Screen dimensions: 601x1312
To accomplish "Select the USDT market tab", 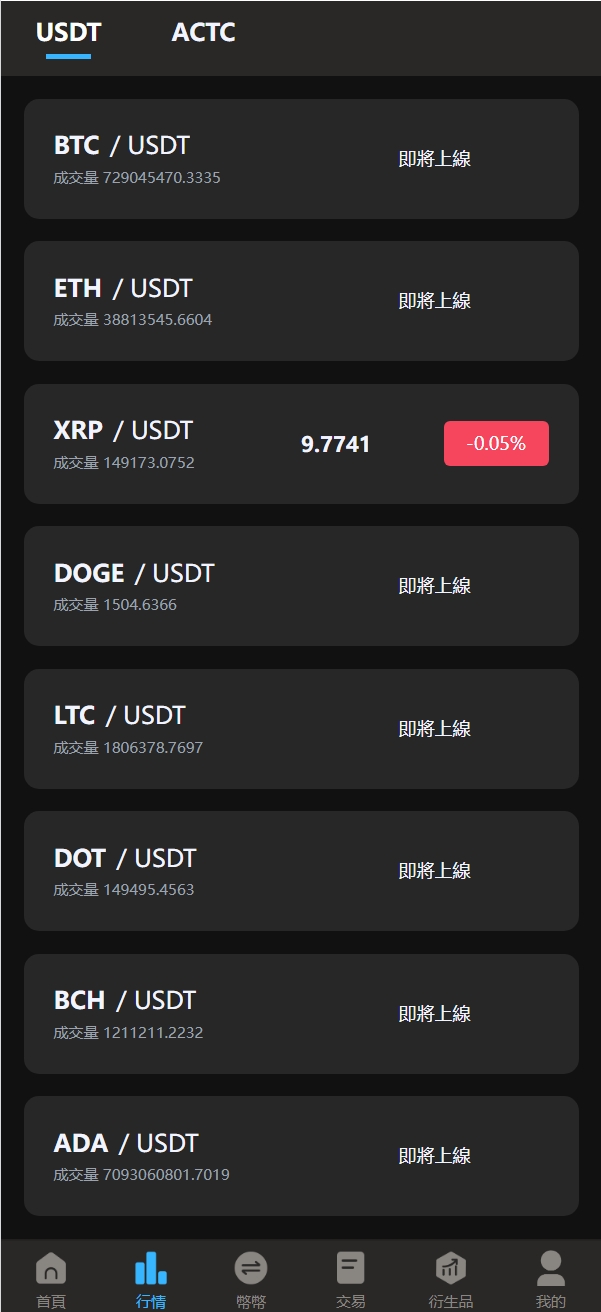I will [68, 32].
